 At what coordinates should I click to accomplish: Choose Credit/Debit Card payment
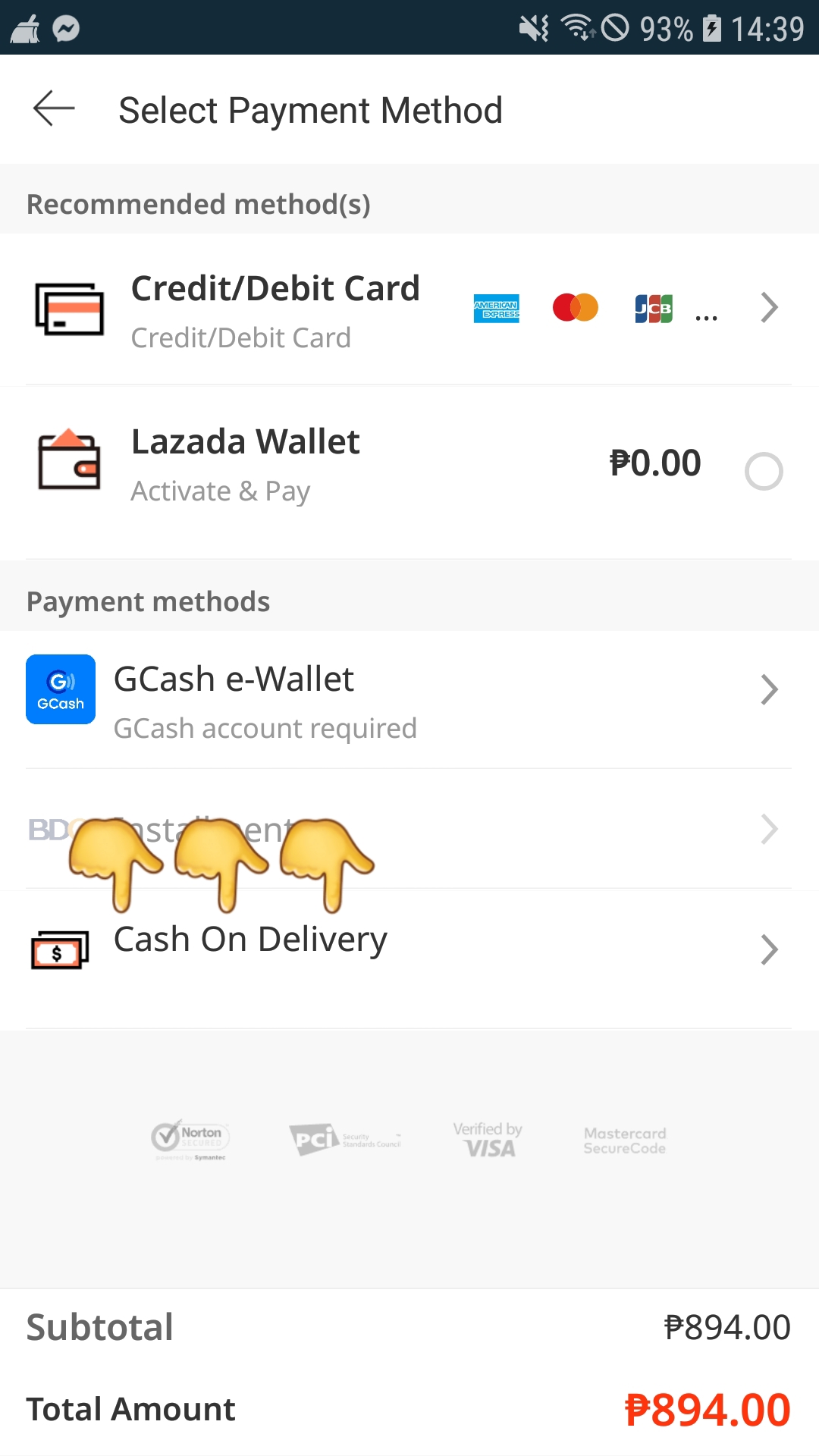[408, 309]
